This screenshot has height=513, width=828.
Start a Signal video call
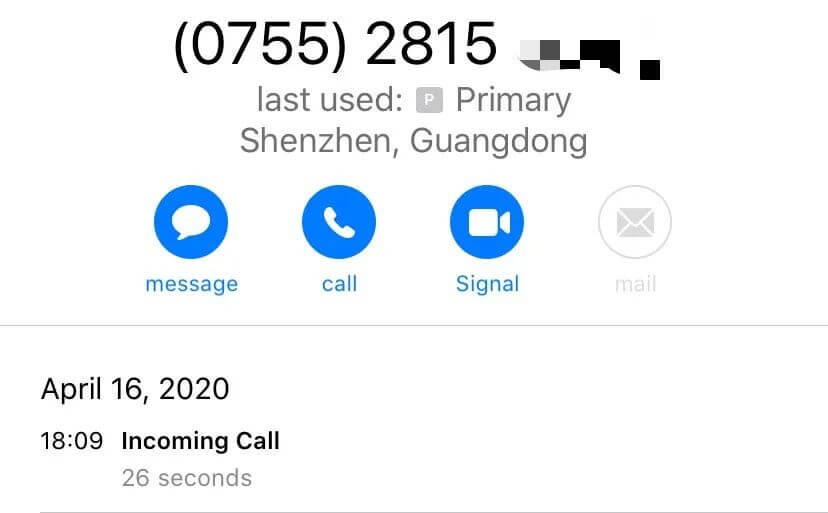[x=487, y=223]
